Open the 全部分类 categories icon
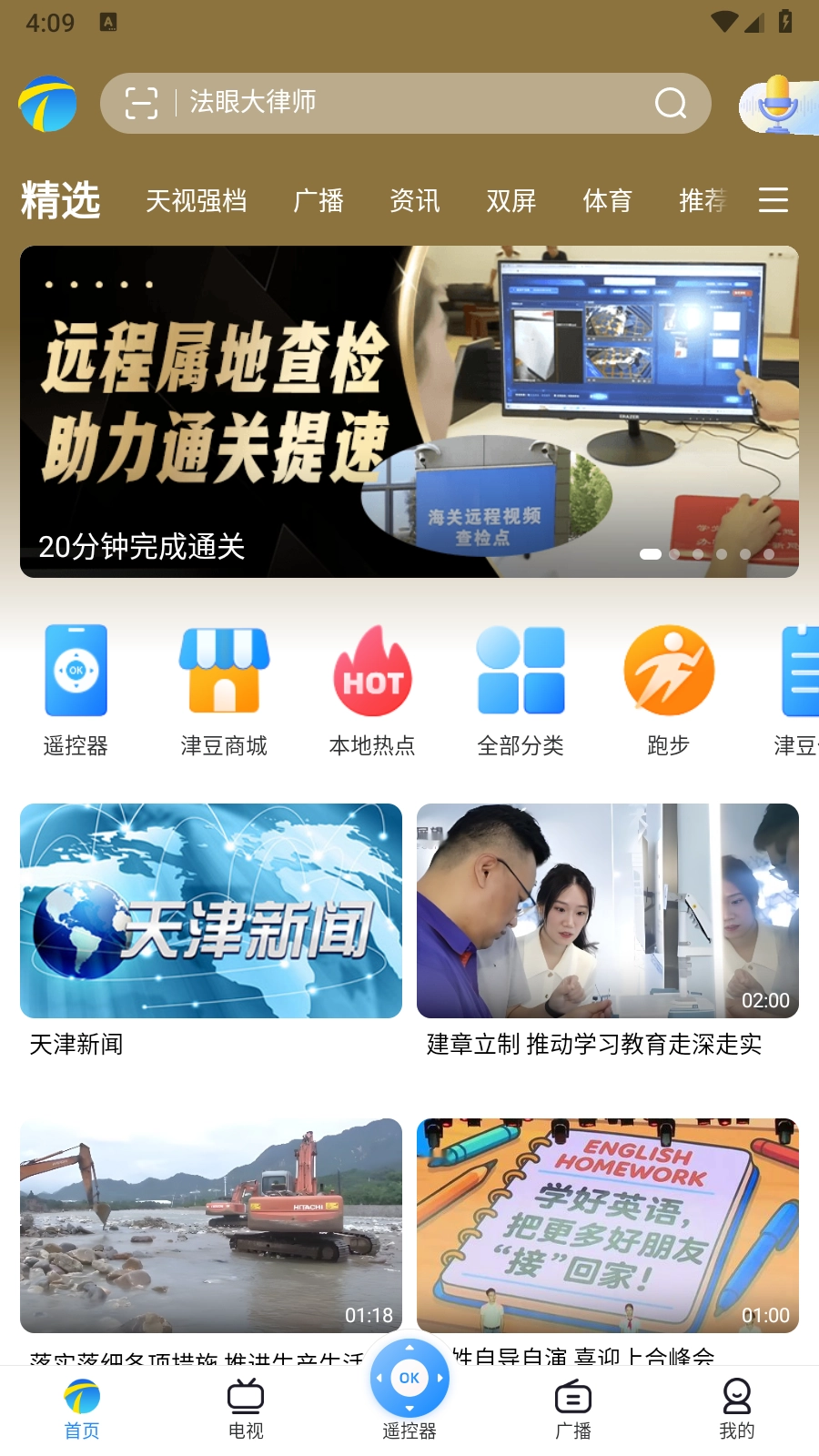Viewport: 819px width, 1456px height. tap(521, 671)
